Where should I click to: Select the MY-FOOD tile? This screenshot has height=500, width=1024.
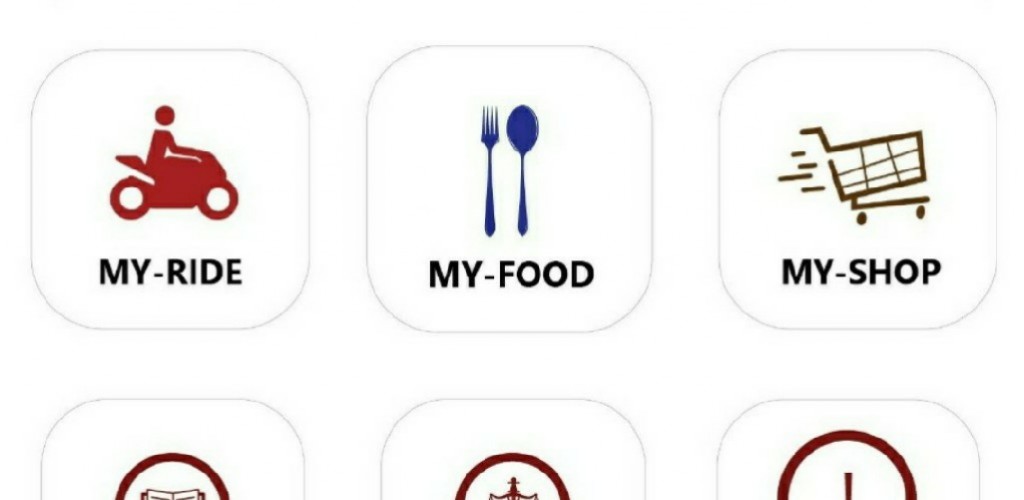(x=510, y=190)
